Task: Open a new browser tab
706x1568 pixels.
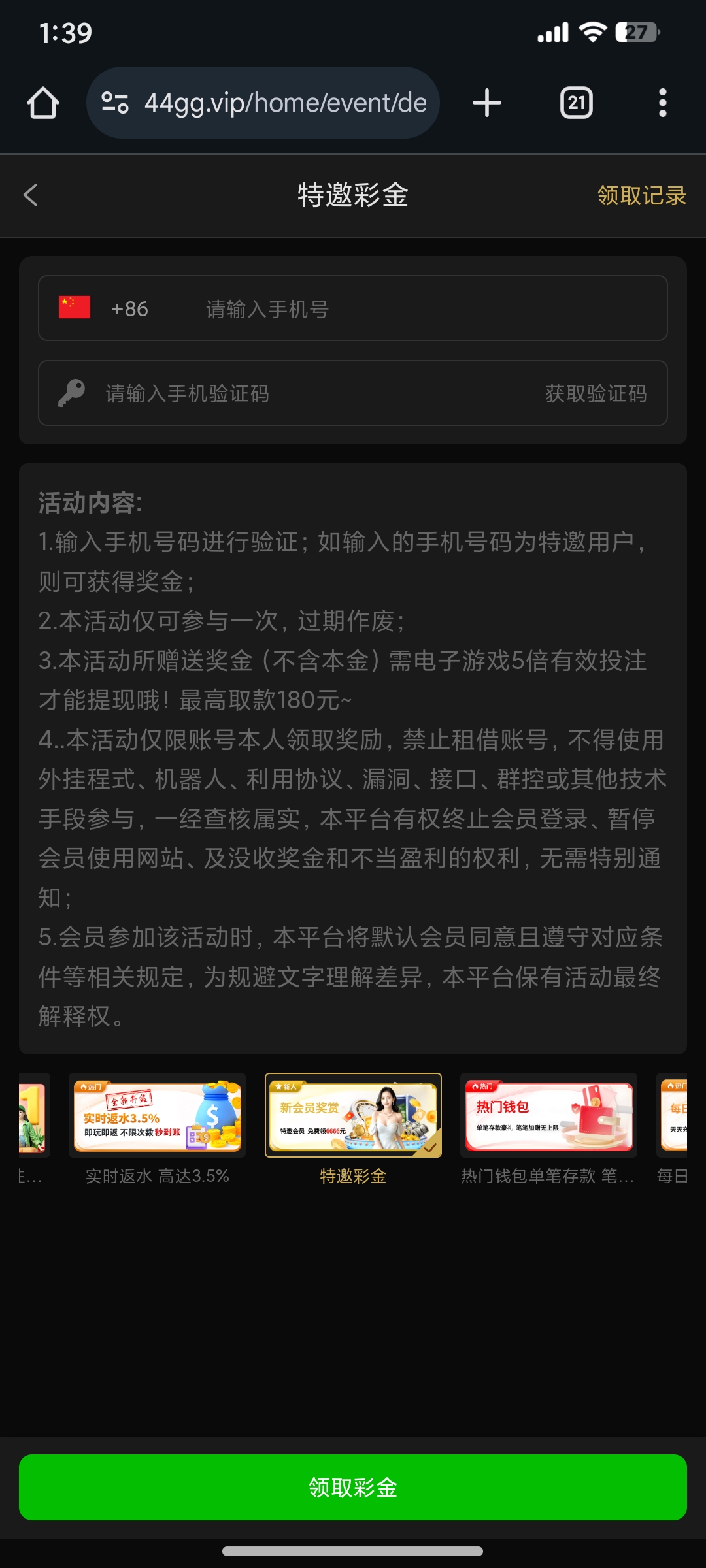Action: tap(487, 103)
